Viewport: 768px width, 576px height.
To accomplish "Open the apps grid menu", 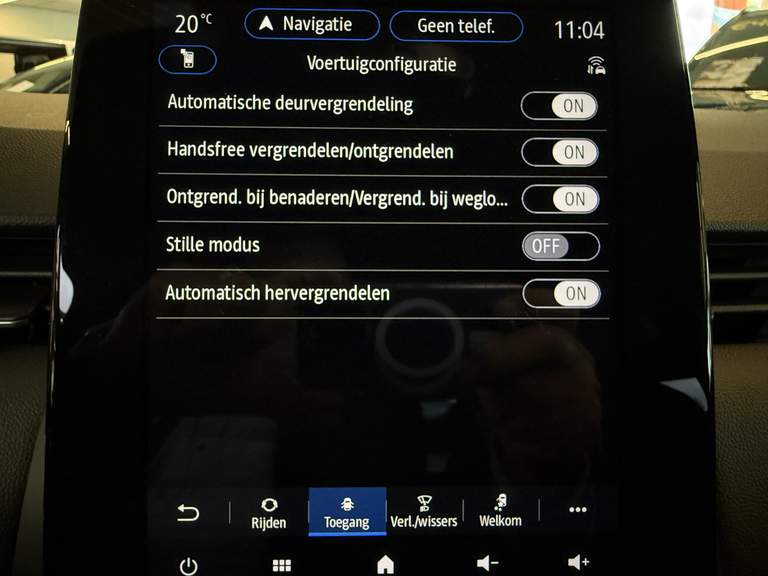I will click(x=282, y=565).
